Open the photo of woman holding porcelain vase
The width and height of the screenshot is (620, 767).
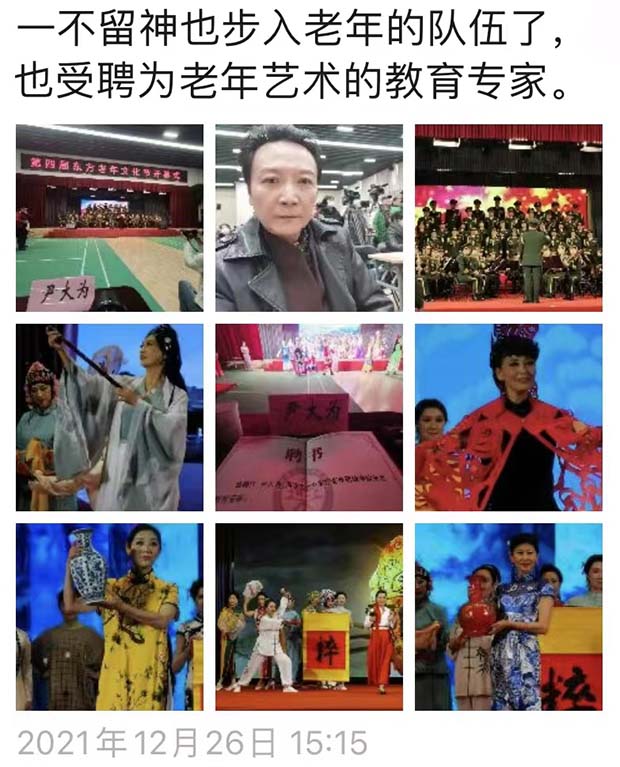tap(109, 616)
